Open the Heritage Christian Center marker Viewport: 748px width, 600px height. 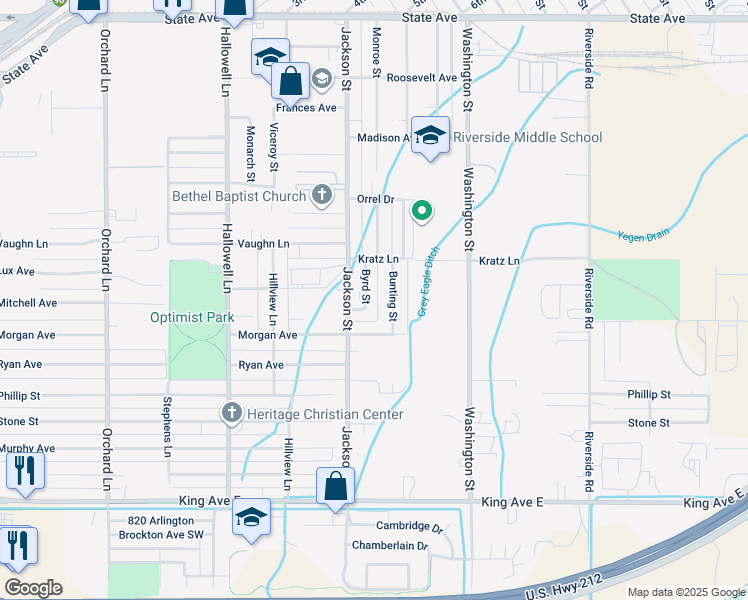pyautogui.click(x=232, y=414)
